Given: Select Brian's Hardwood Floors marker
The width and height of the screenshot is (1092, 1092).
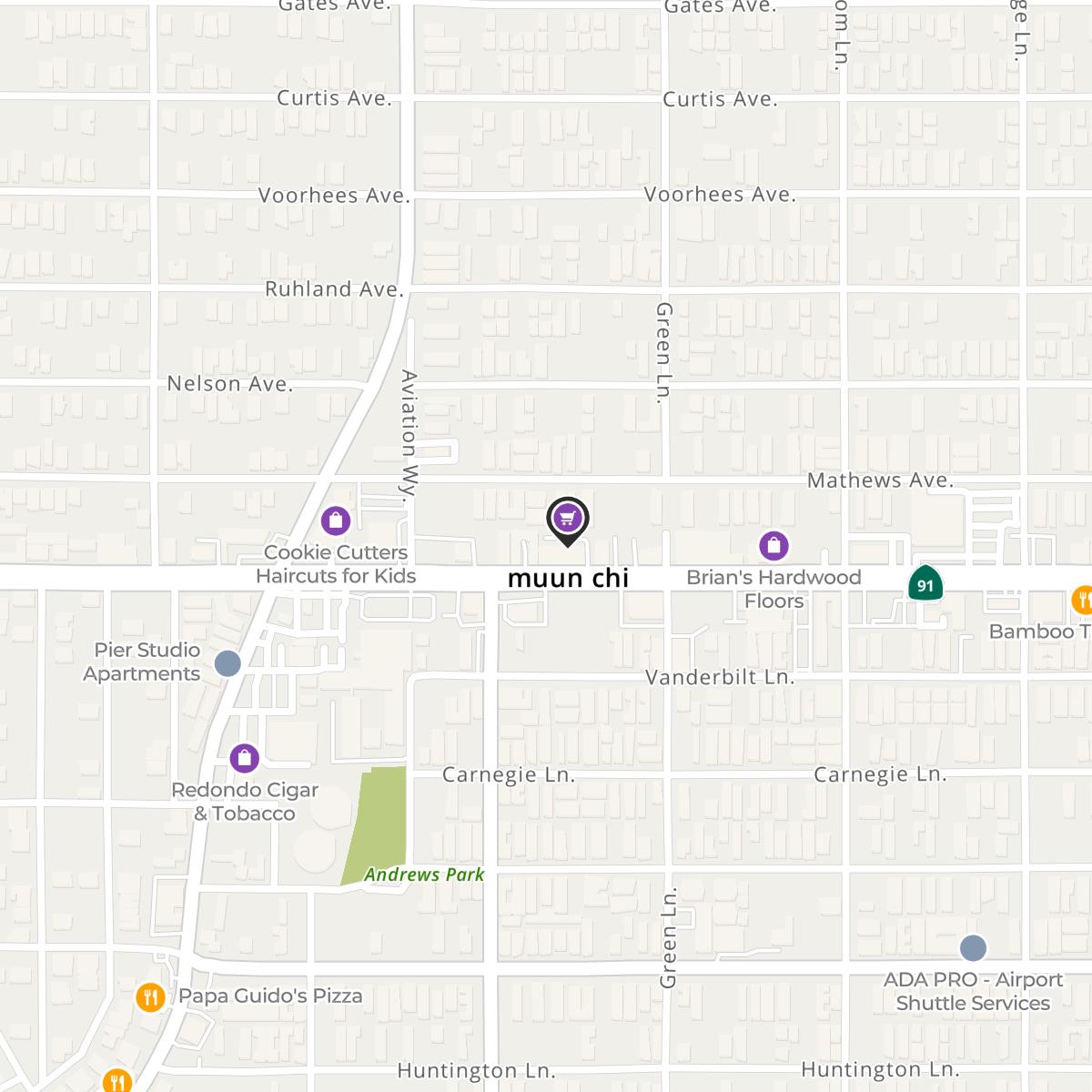Looking at the screenshot, I should 773,546.
